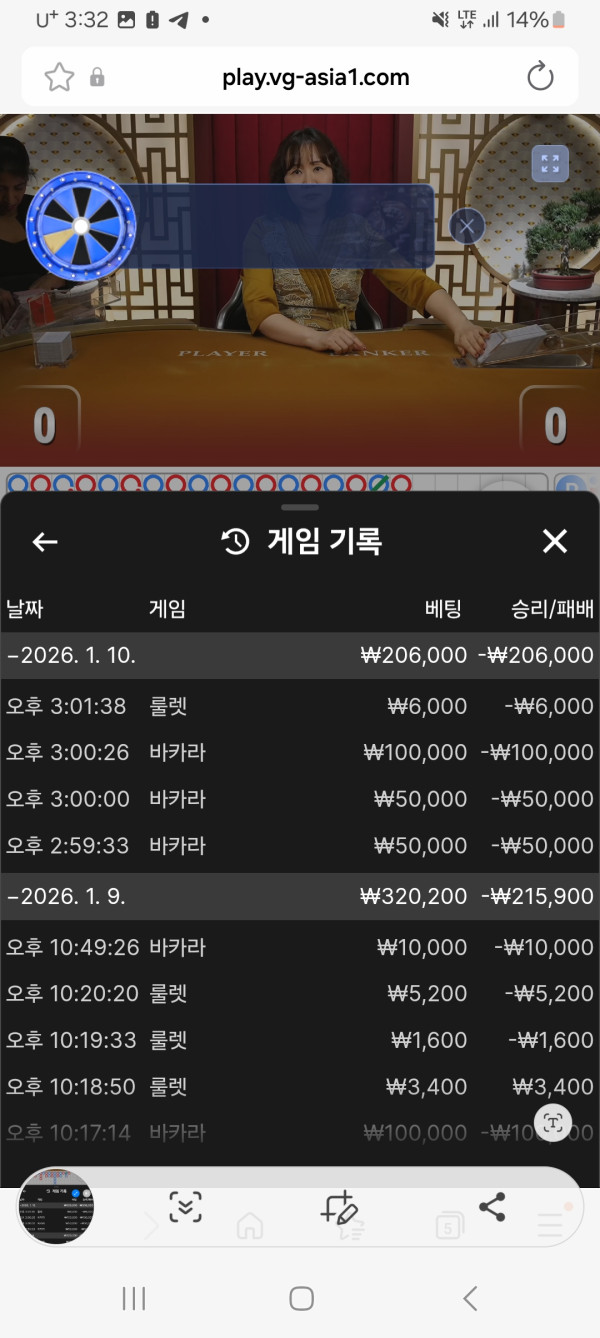600x1338 pixels.
Task: Open the 오후 10:49:26 바카라 record
Action: pos(300,947)
